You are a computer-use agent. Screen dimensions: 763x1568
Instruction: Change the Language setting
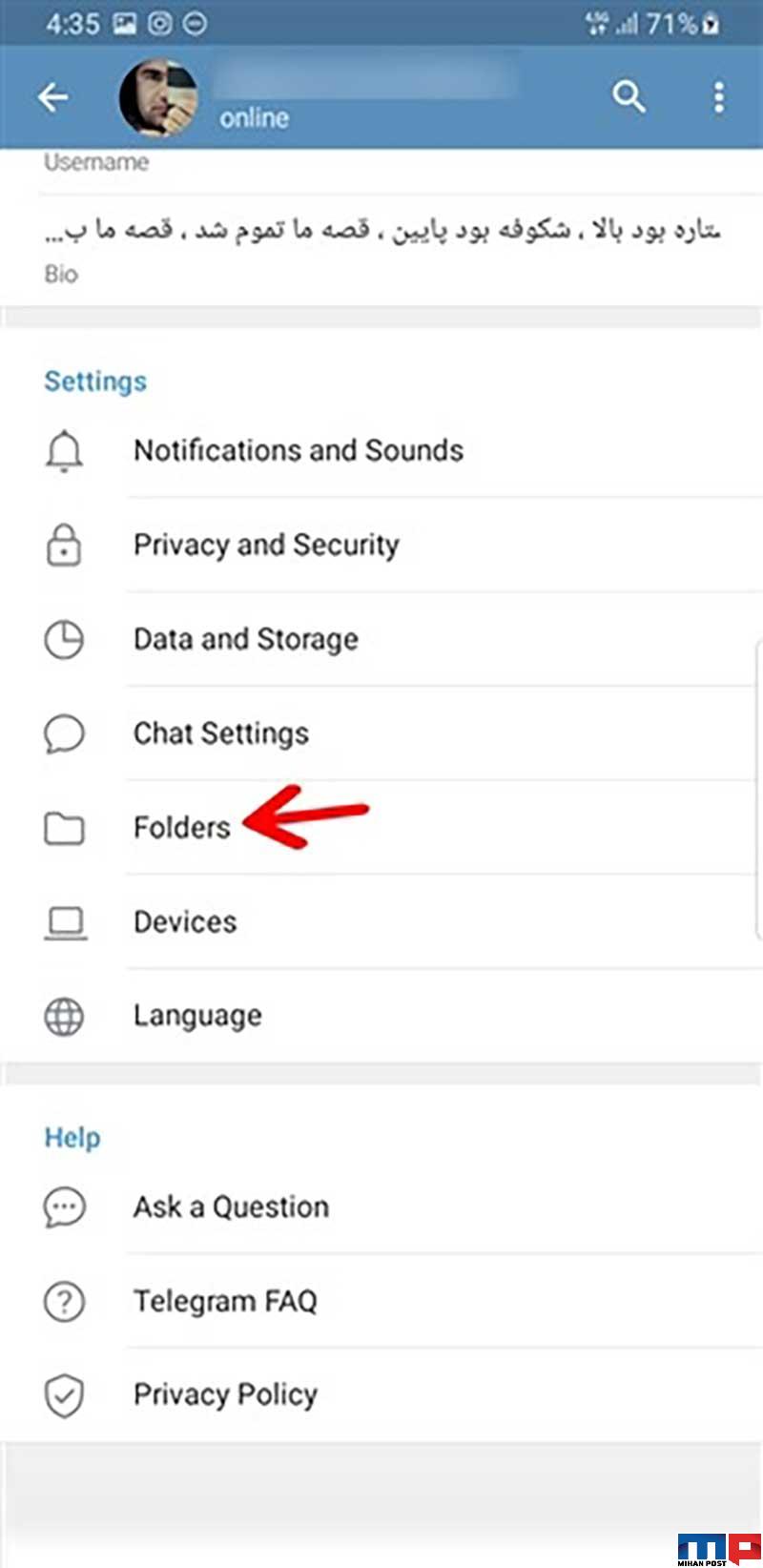[x=381, y=1016]
